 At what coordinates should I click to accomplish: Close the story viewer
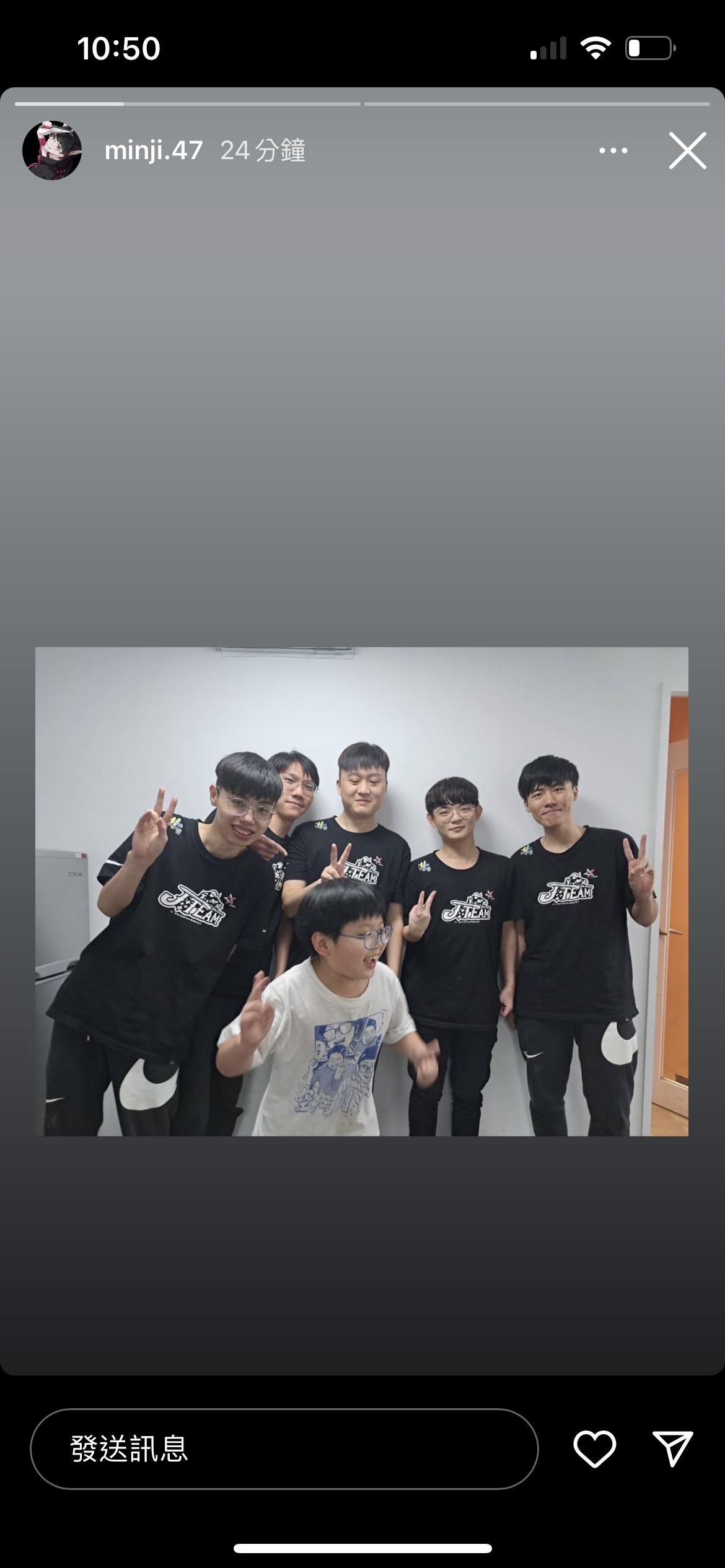pyautogui.click(x=687, y=150)
